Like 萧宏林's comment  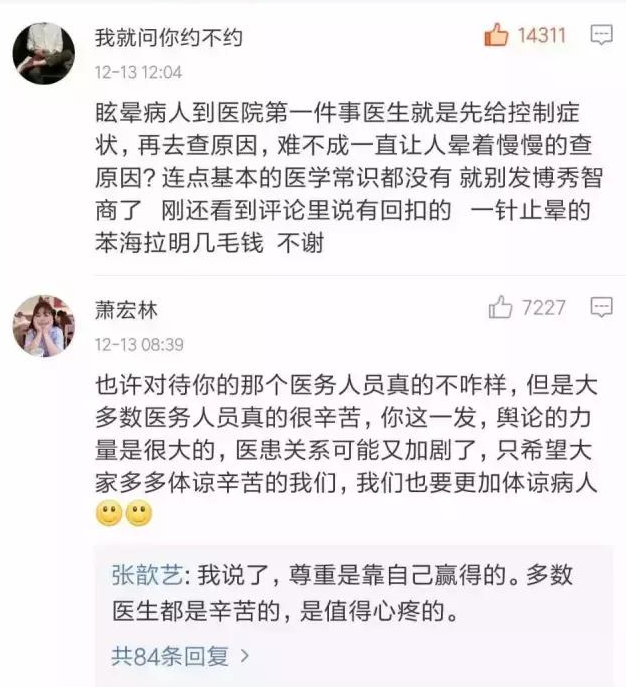(500, 308)
